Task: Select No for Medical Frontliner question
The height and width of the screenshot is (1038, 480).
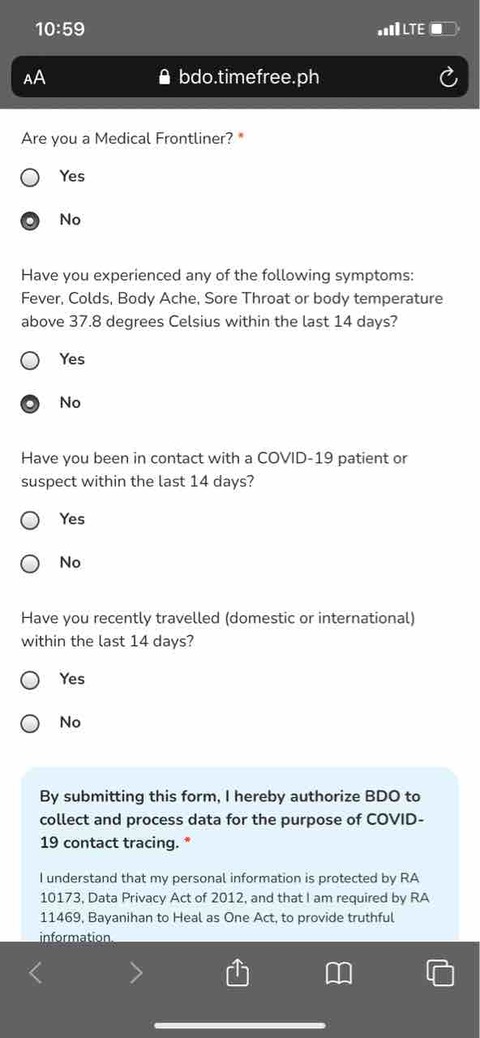Action: (30, 221)
